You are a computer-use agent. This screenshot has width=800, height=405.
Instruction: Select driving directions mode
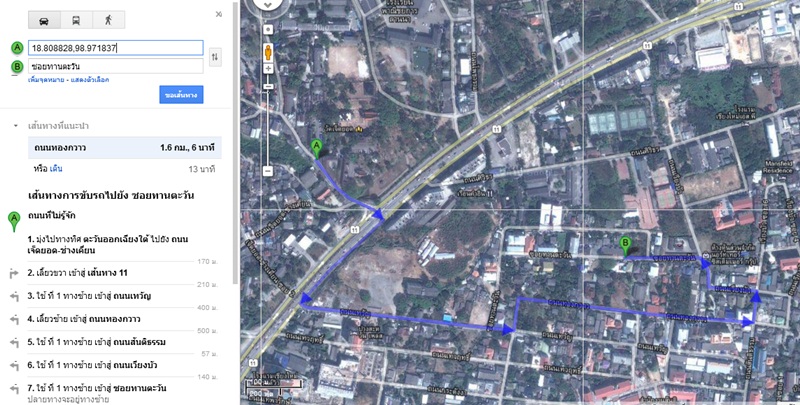tap(43, 19)
